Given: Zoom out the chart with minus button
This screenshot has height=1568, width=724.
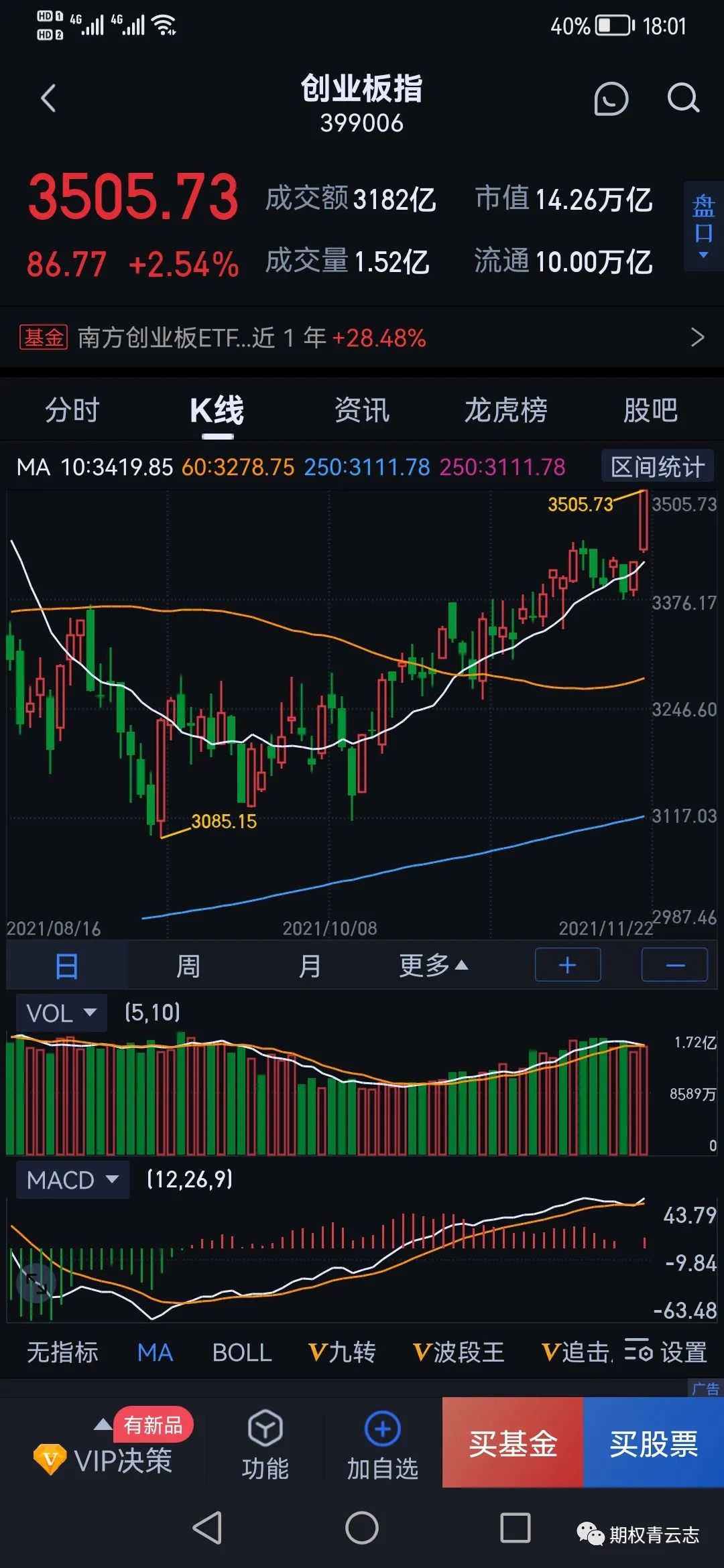Looking at the screenshot, I should (674, 965).
